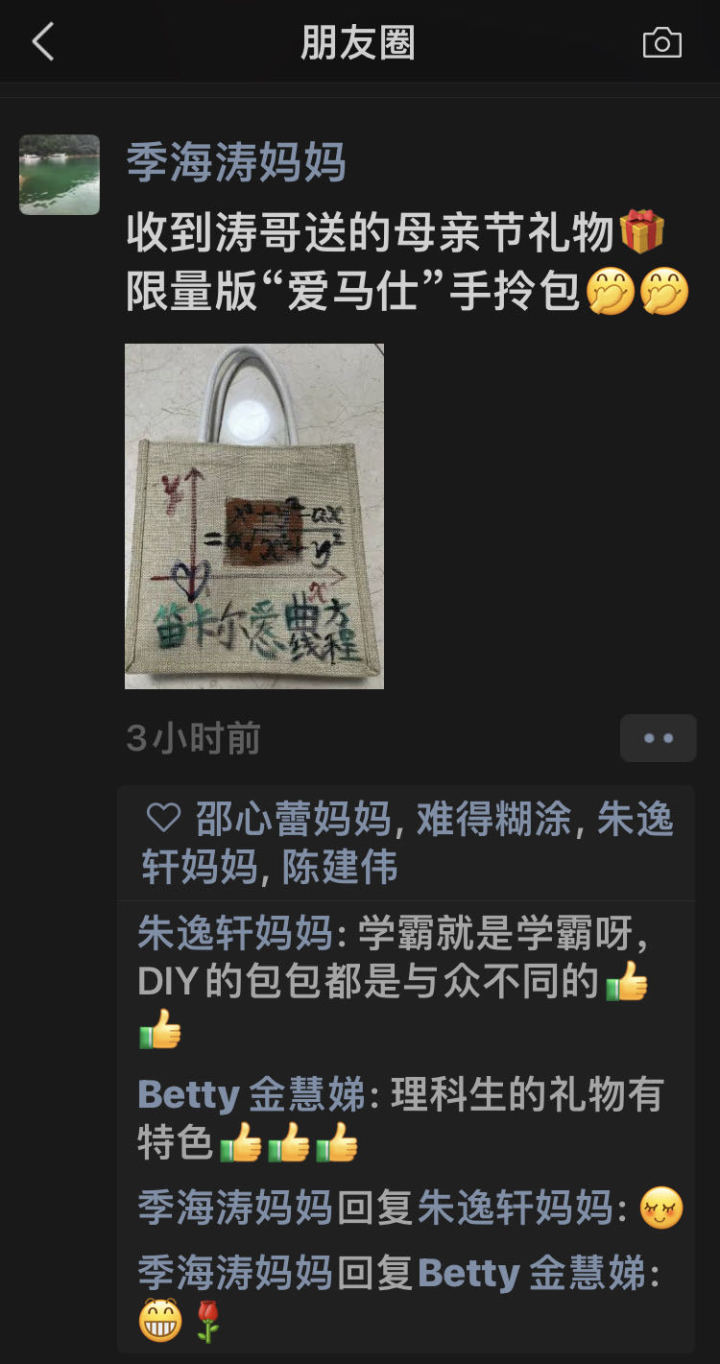
Task: Tap the poster name 季海涛妈妈
Action: 236,162
